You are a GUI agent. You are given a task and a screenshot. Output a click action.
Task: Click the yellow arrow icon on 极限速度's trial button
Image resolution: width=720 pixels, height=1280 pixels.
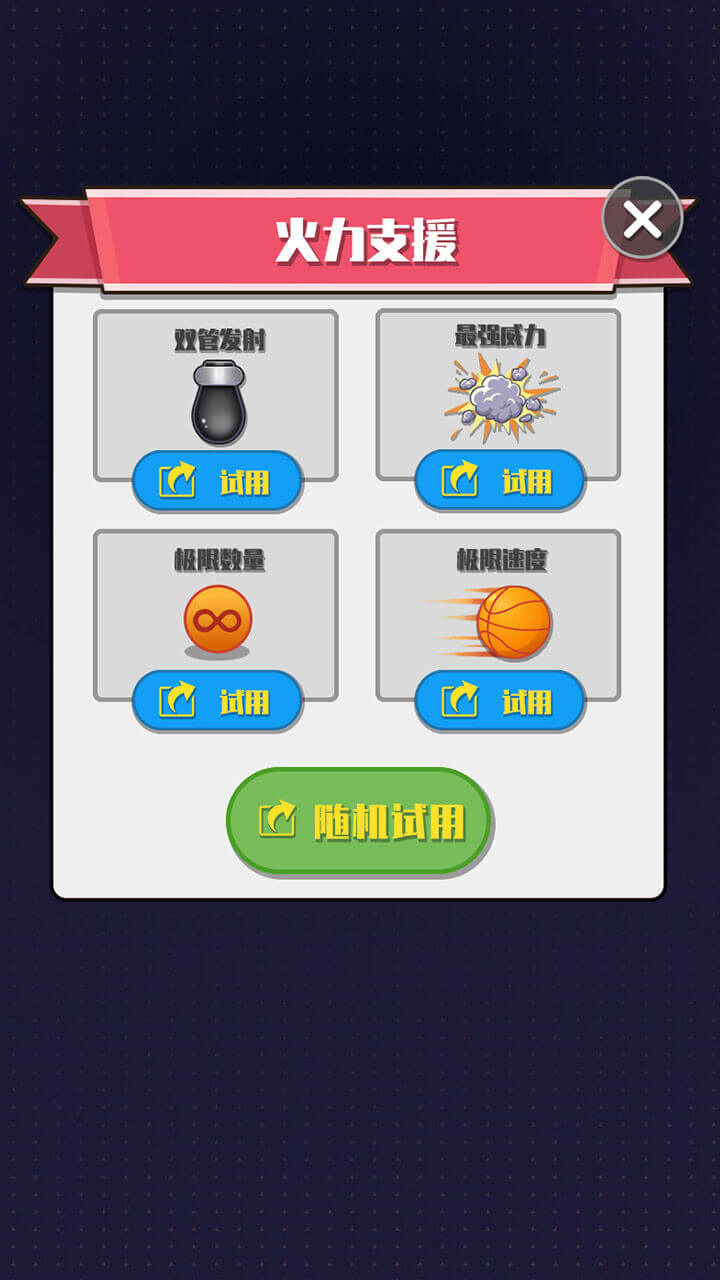pos(458,703)
